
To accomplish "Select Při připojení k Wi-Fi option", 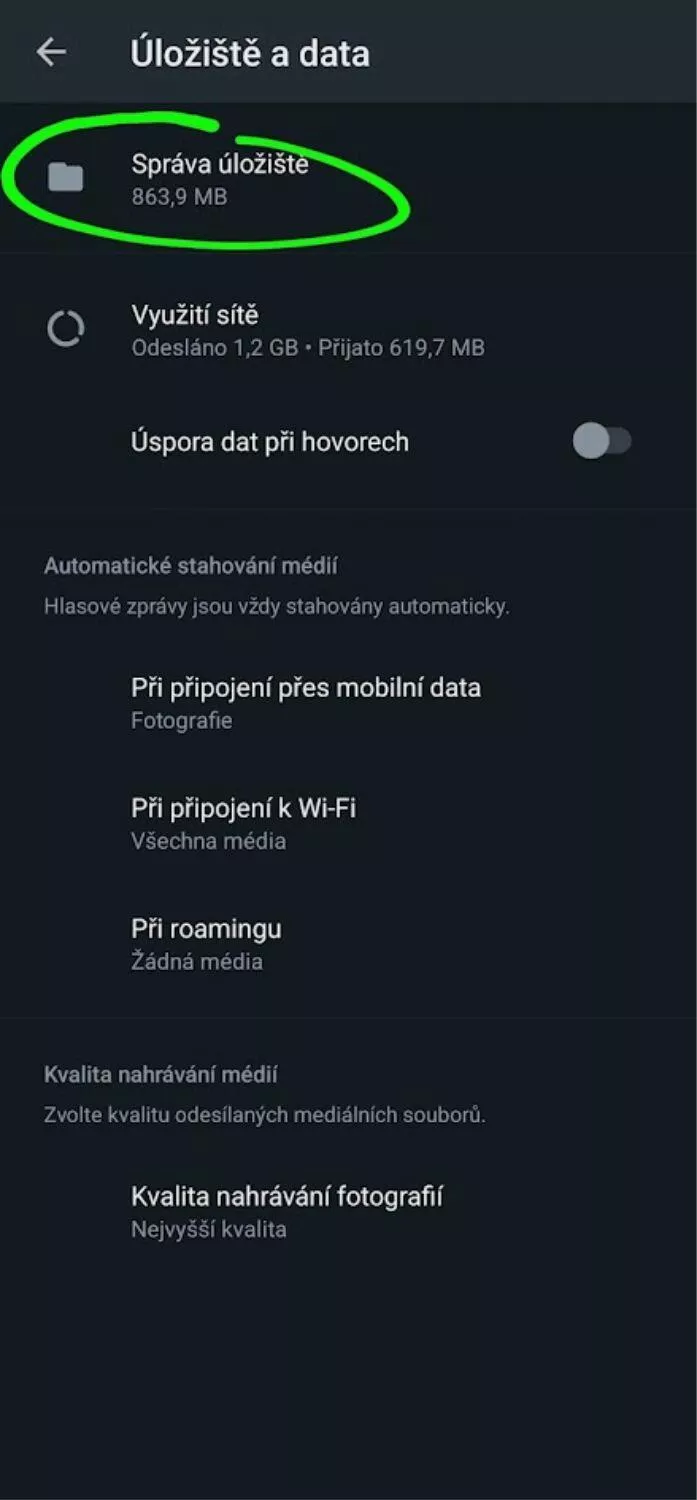I will point(348,823).
